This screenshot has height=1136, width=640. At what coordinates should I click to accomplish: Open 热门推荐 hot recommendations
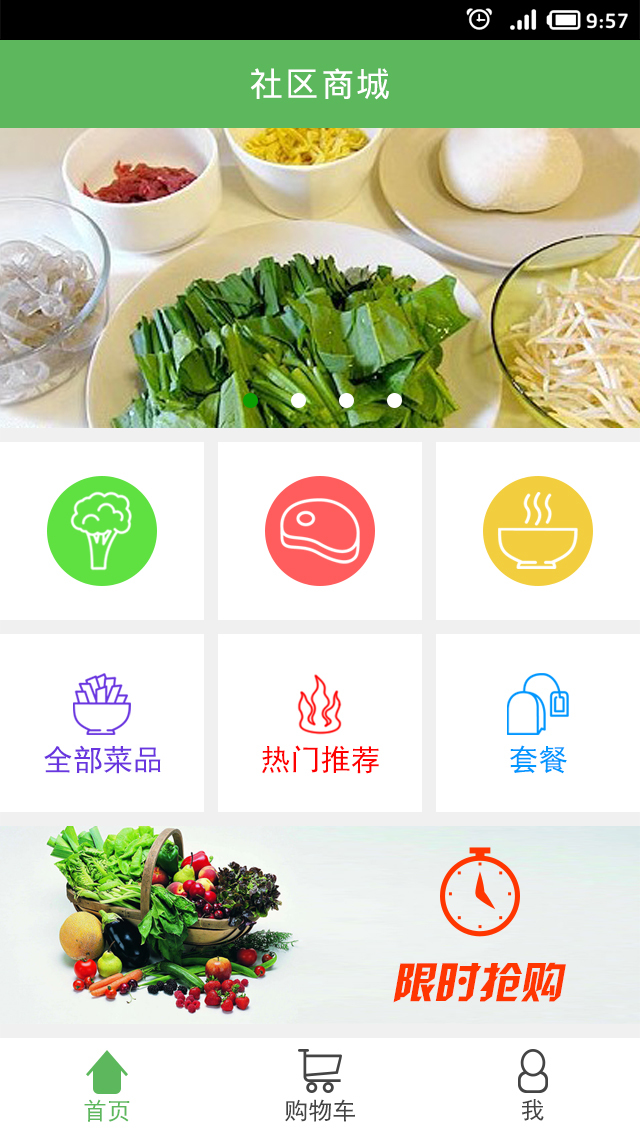[320, 724]
